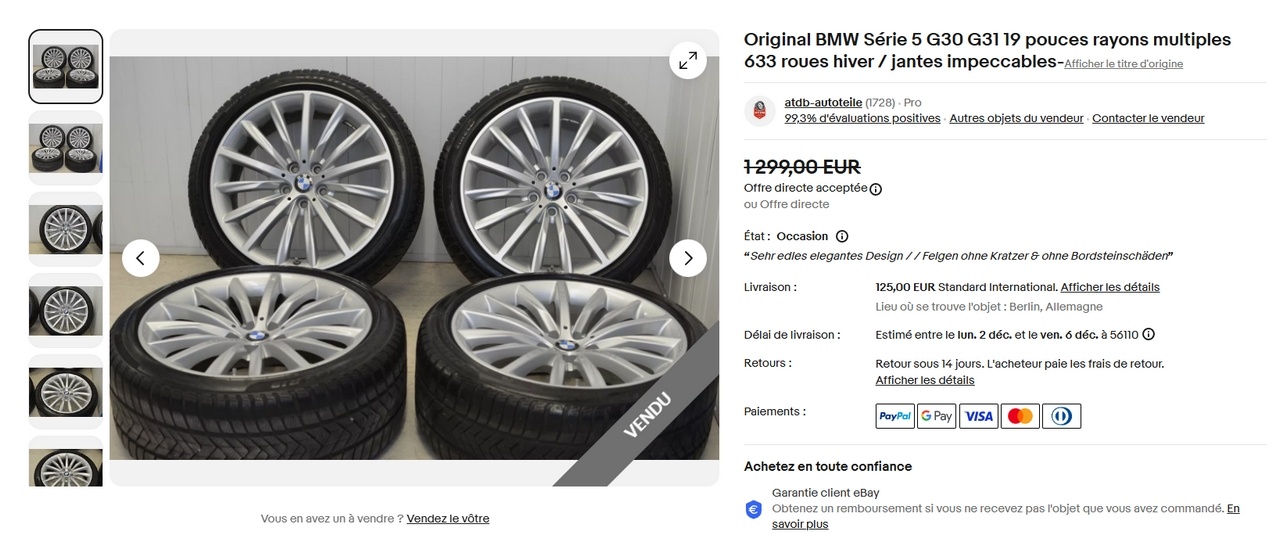Tap the atdb-autoteile seller avatar
Image resolution: width=1280 pixels, height=539 pixels.
(760, 110)
